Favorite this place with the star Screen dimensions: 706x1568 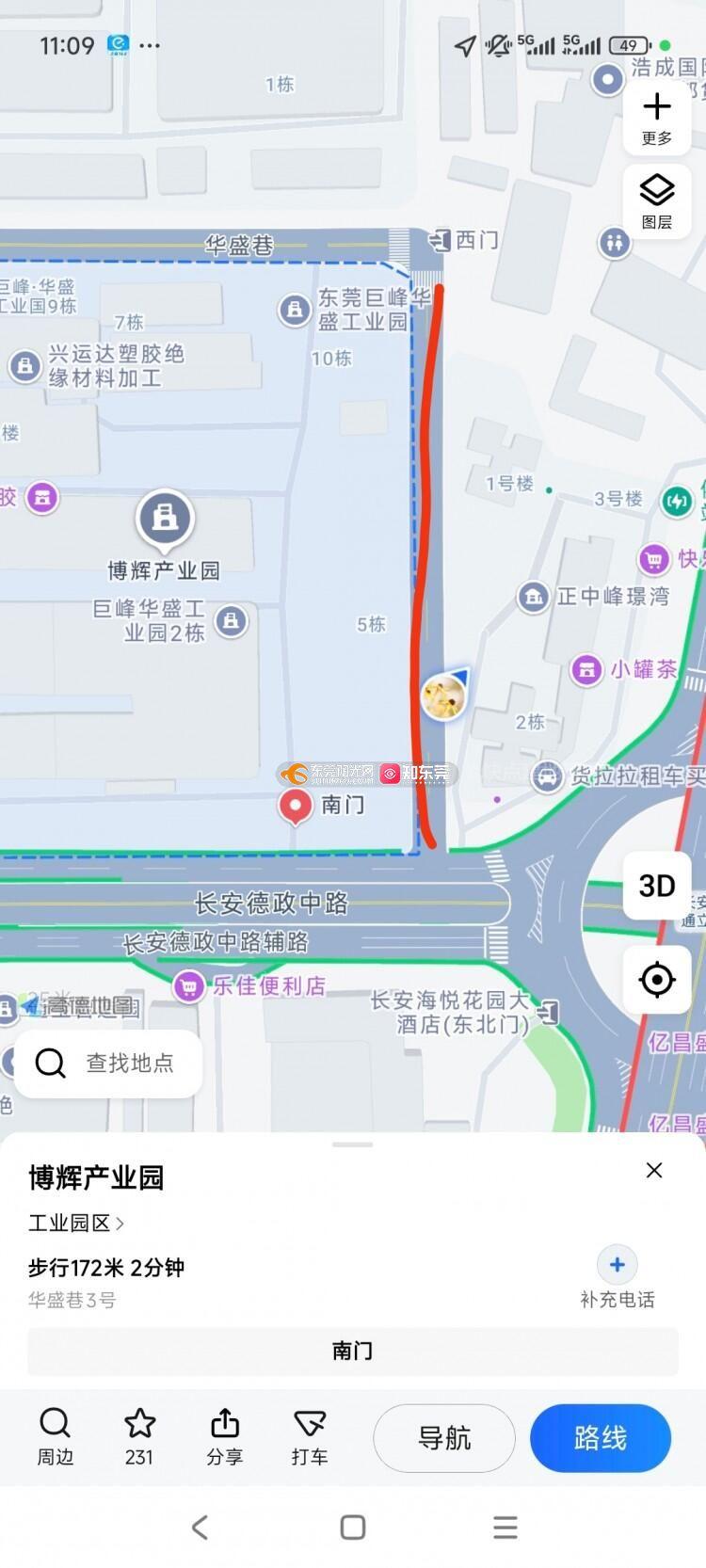coord(139,1435)
